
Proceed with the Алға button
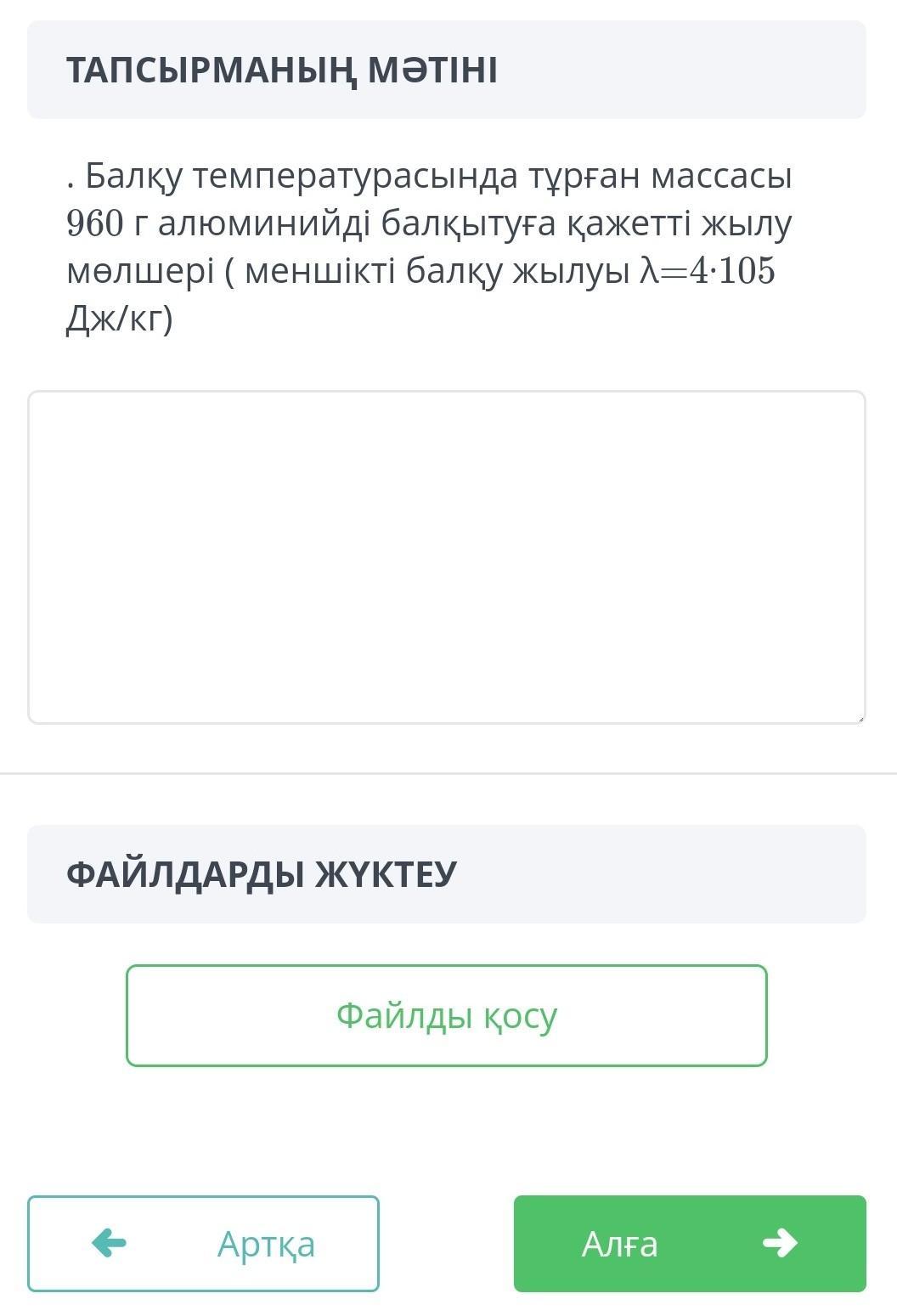pyautogui.click(x=690, y=1244)
